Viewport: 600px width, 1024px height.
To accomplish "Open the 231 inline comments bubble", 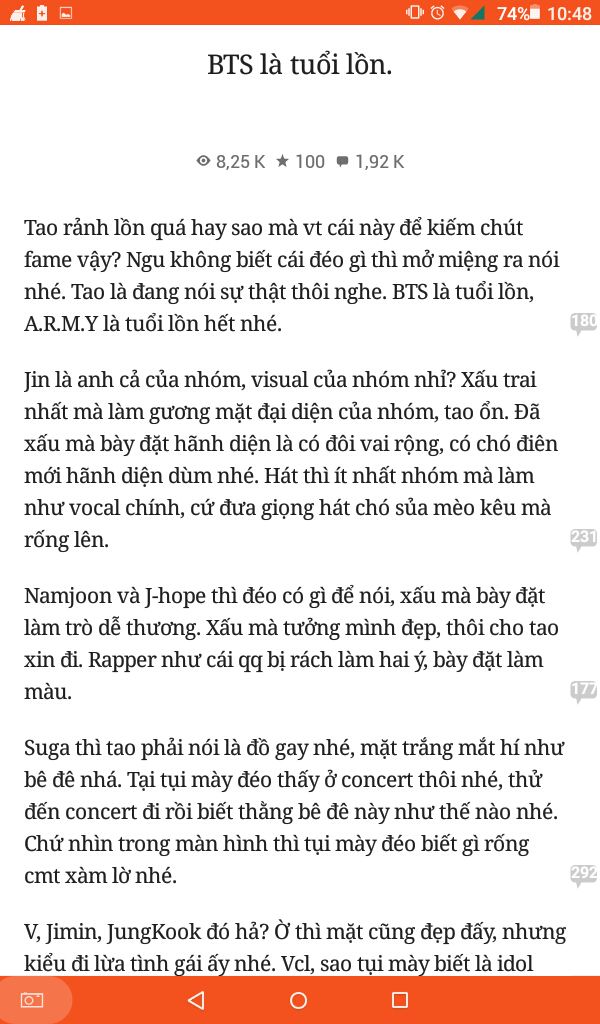I will coord(584,539).
